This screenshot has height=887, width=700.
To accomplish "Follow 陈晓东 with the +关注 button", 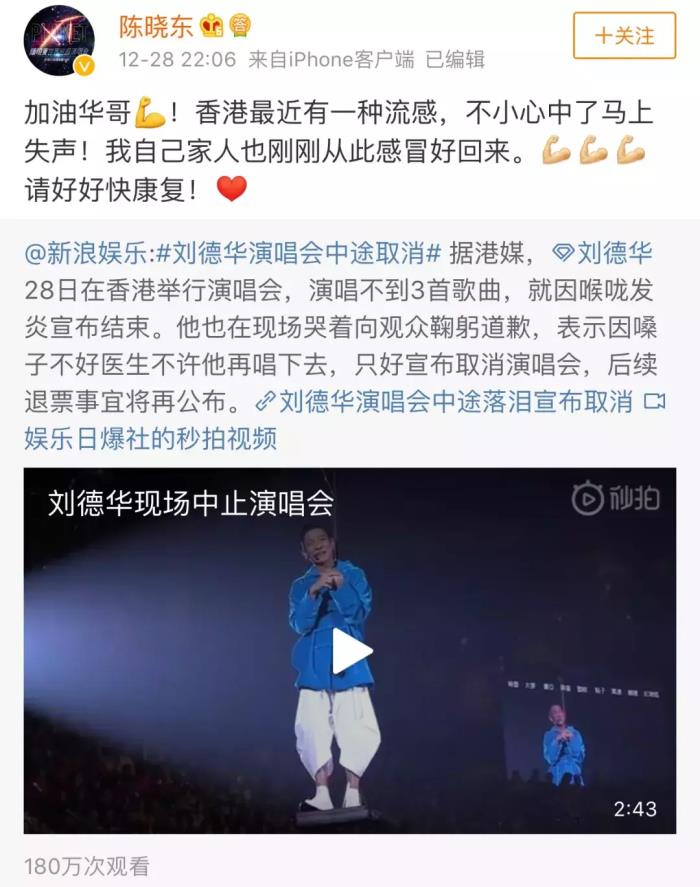I will (x=624, y=36).
